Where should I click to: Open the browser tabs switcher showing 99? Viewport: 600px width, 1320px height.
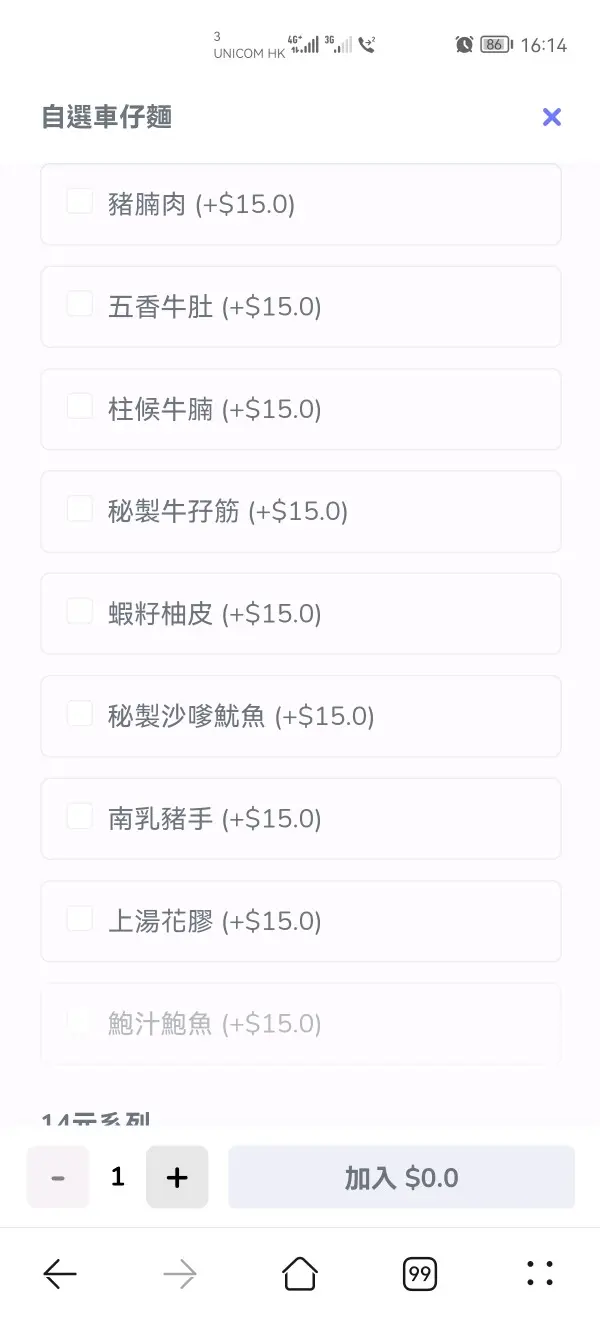[x=420, y=1273]
